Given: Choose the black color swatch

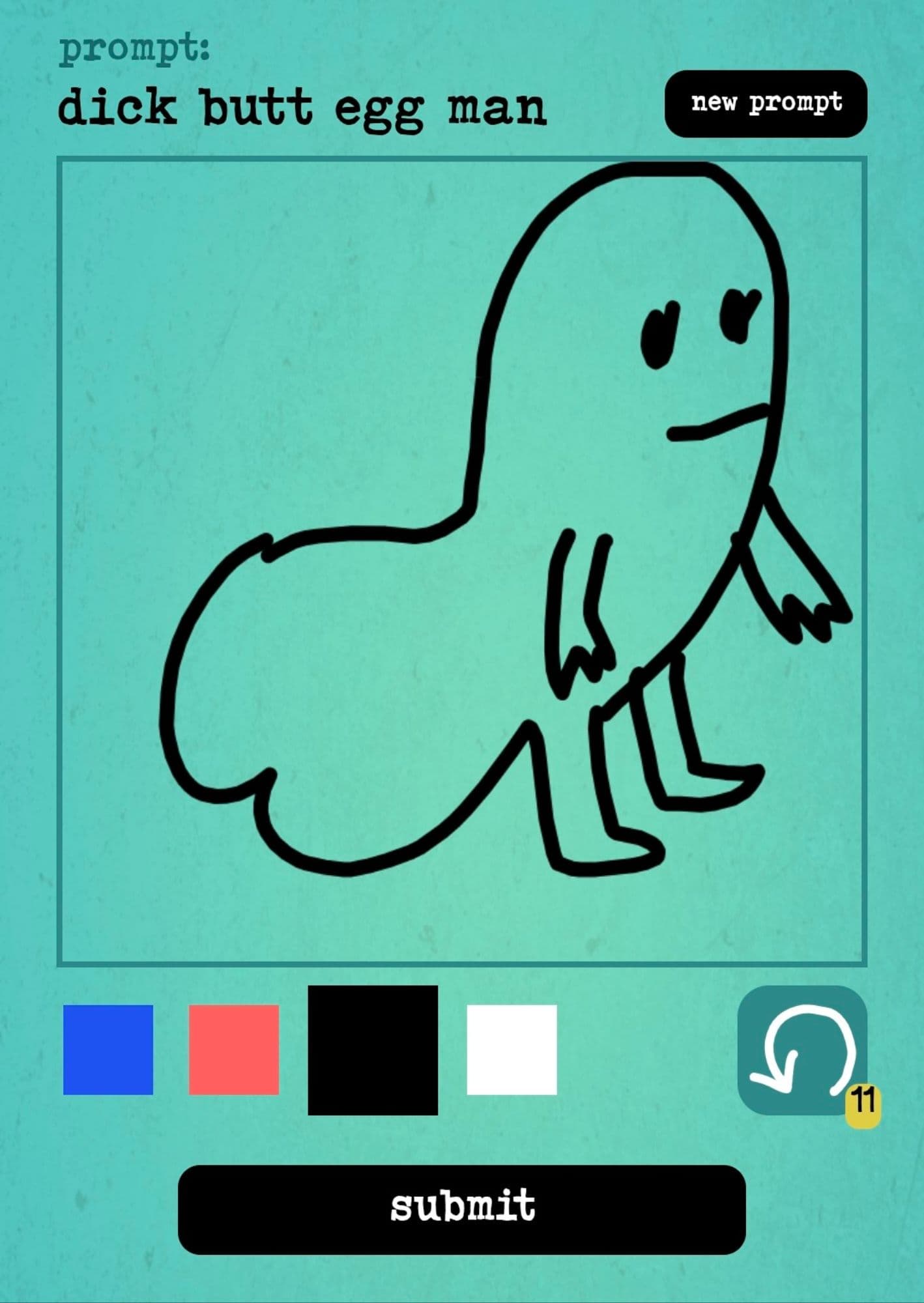Looking at the screenshot, I should coord(373,1050).
